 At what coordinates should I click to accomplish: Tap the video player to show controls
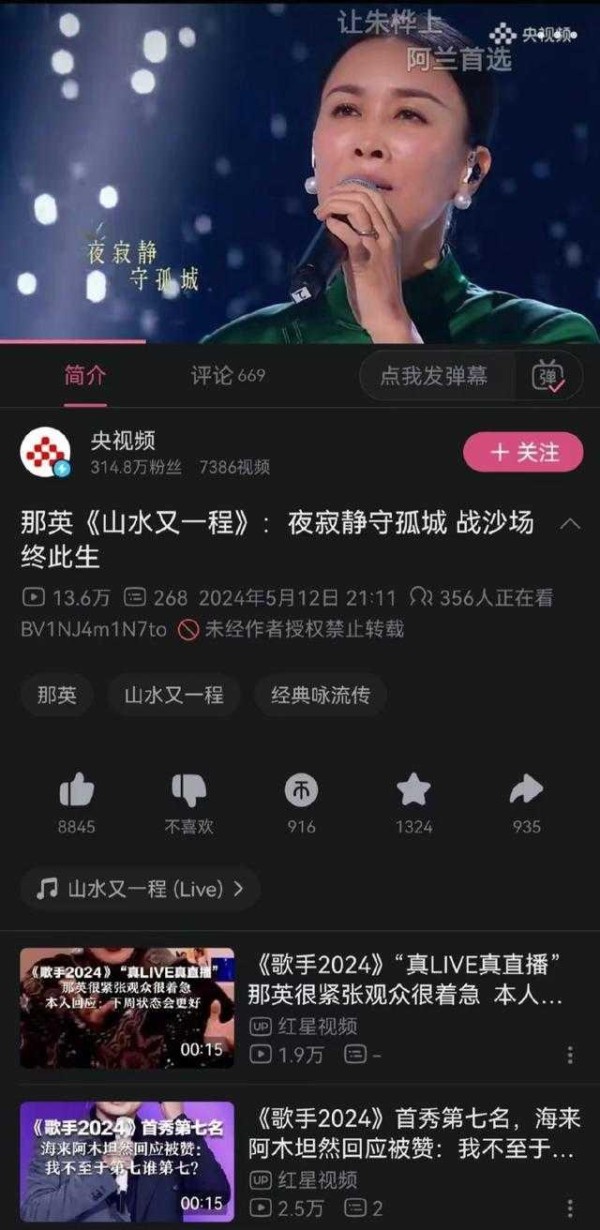pos(300,170)
